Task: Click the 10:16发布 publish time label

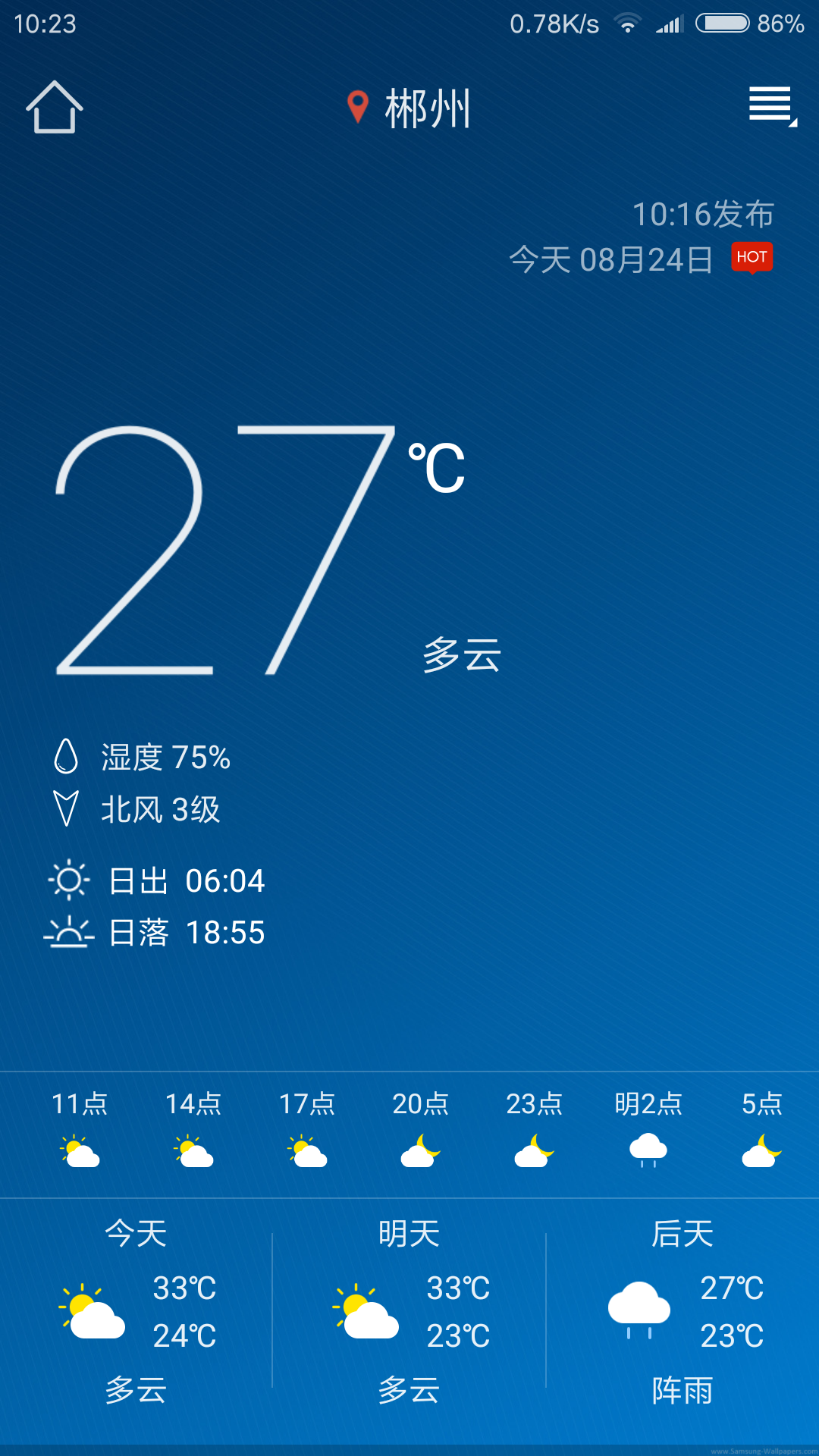Action: [x=704, y=214]
